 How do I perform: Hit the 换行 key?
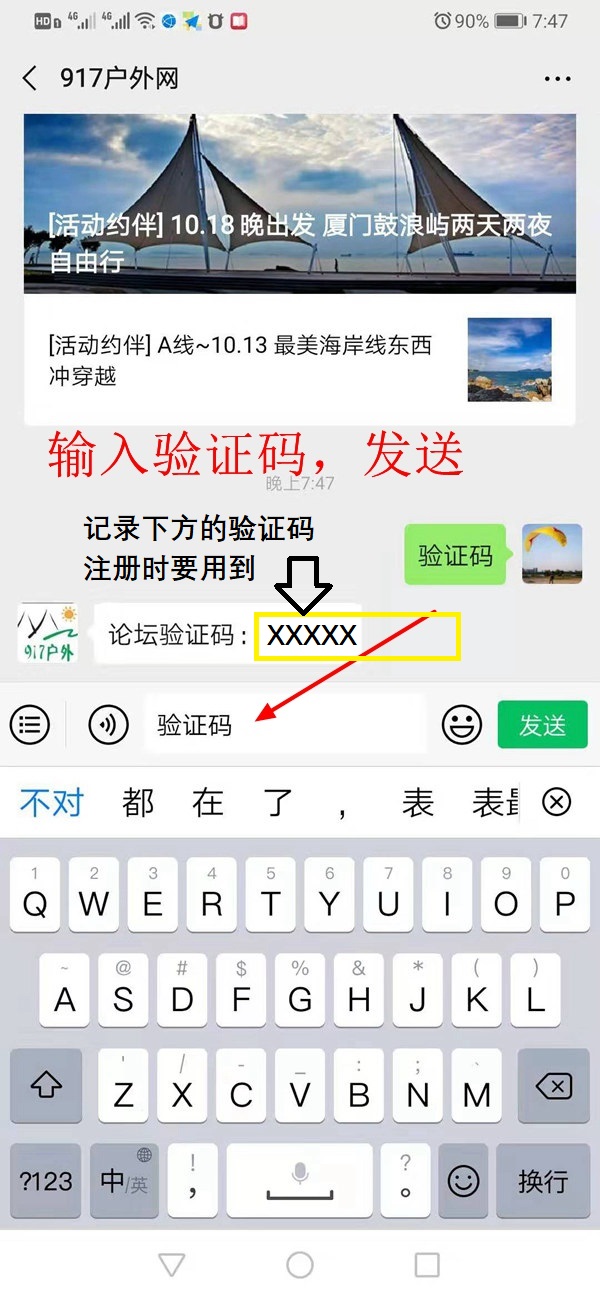click(543, 1181)
